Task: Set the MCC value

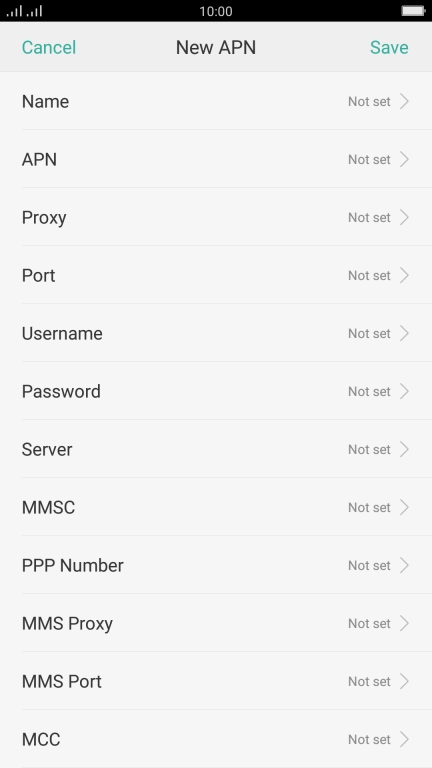Action: pos(216,739)
